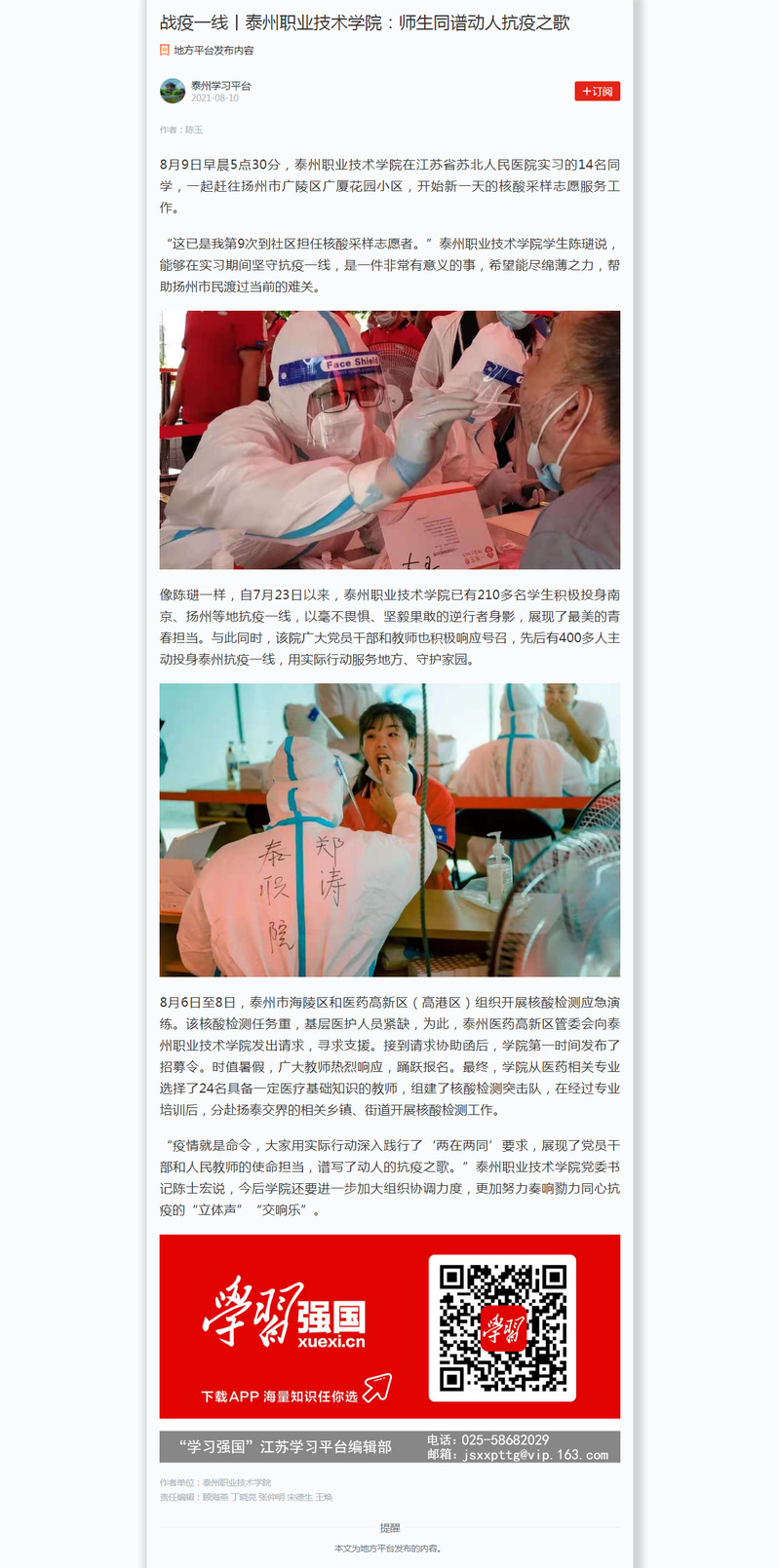
Task: View the photo of the throat swab test
Action: (x=389, y=829)
